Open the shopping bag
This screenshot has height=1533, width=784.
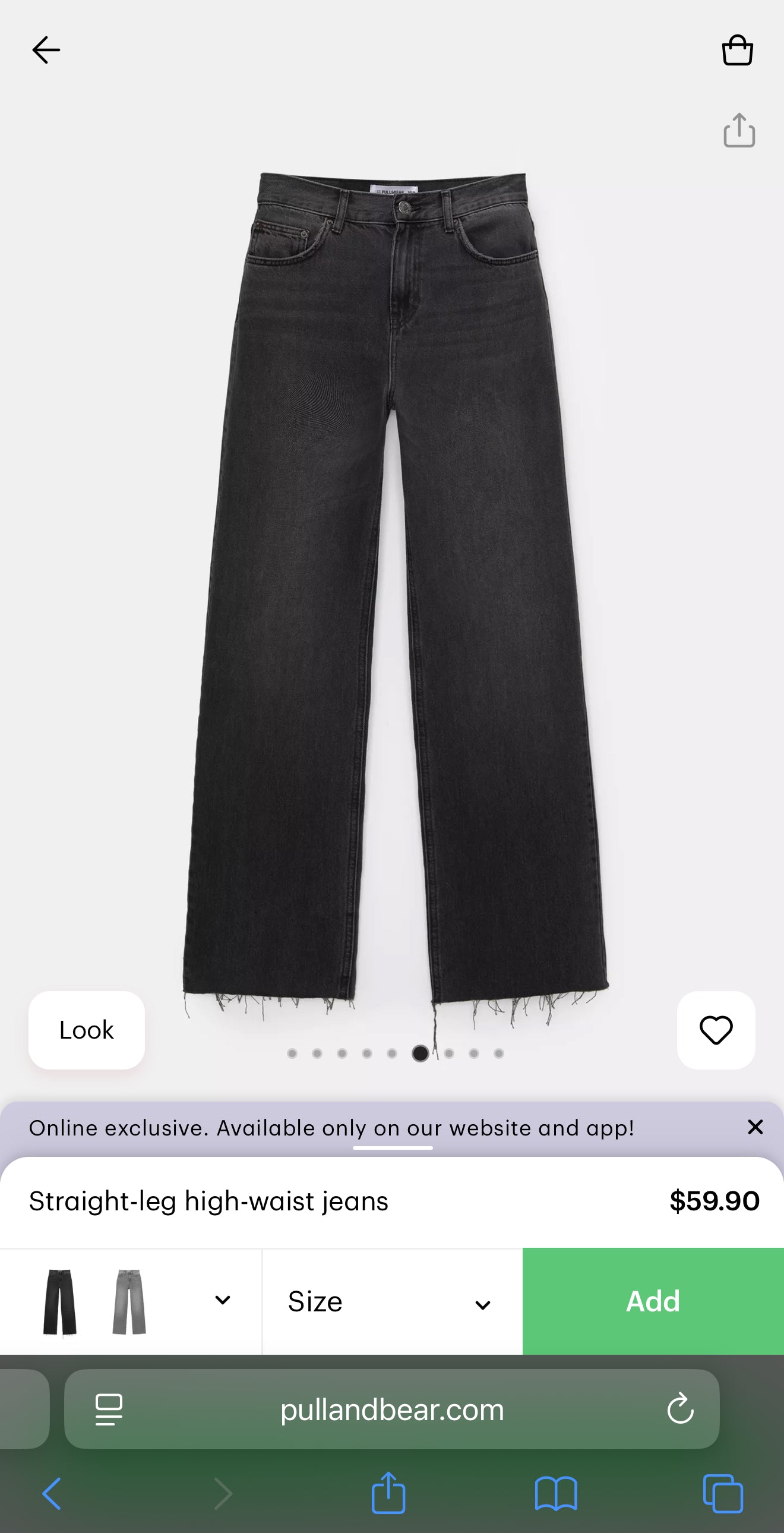coord(737,50)
